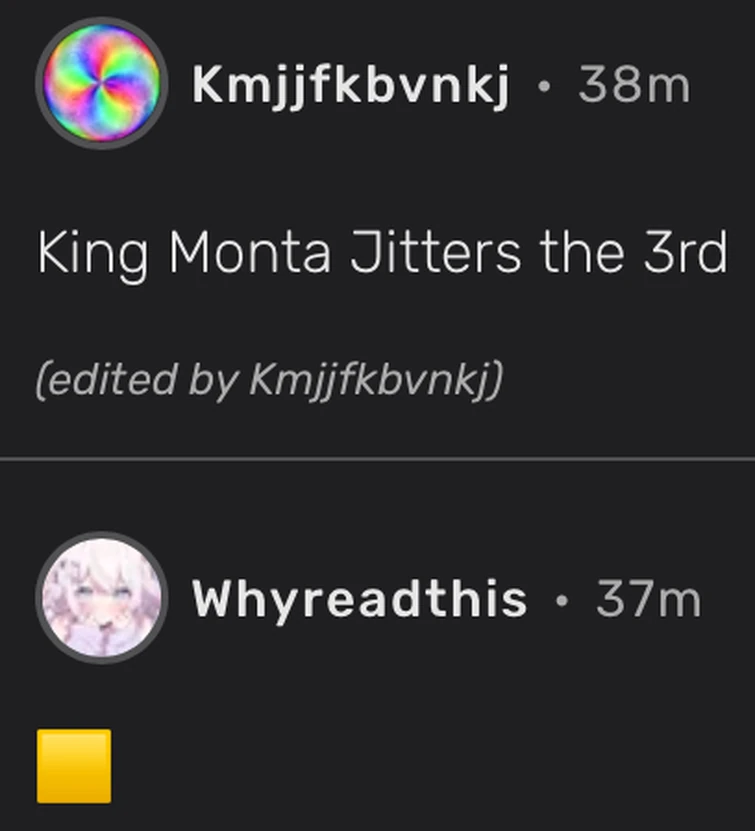The image size is (755, 831).
Task: Click the divider between the two comments
Action: (377, 459)
